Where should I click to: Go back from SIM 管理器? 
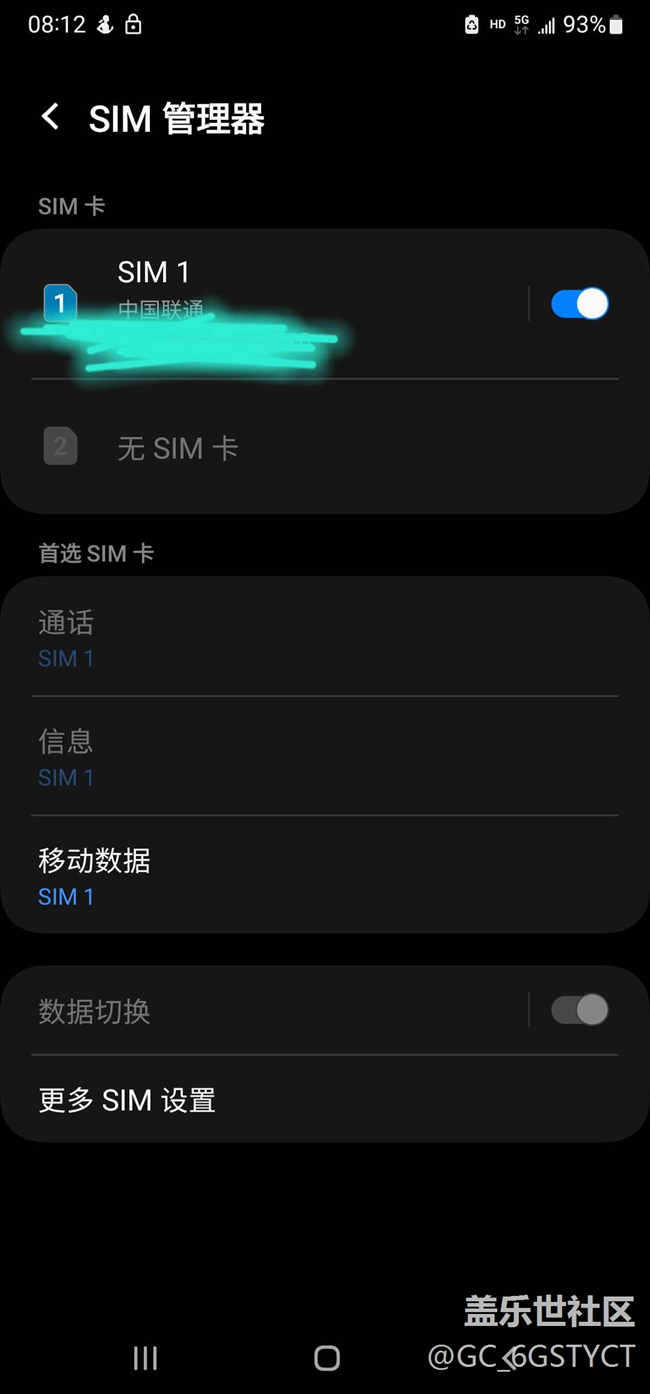click(x=50, y=118)
